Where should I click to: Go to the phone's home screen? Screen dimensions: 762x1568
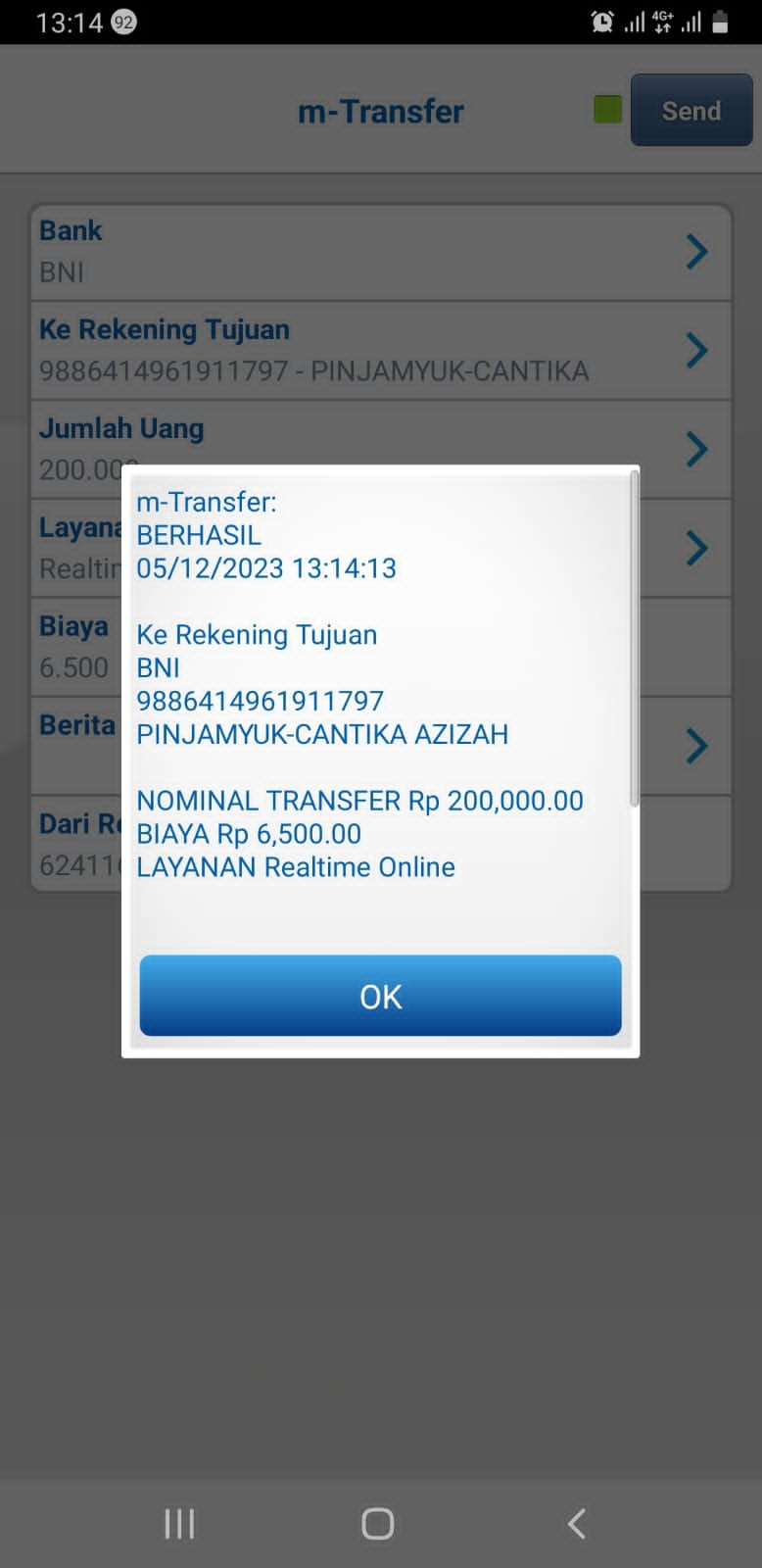point(378,1523)
